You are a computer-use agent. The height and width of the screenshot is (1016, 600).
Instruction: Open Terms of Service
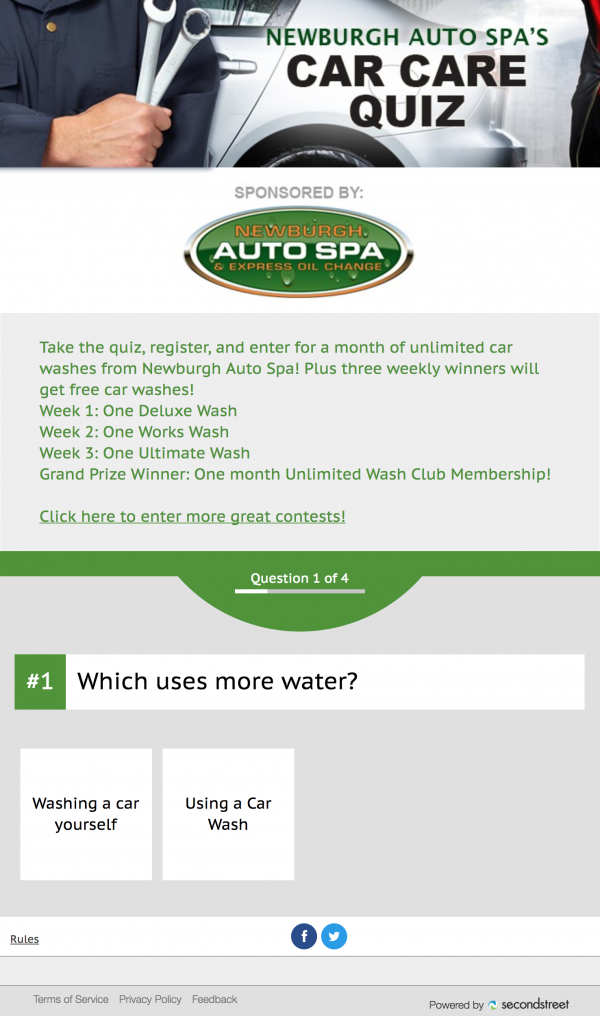click(x=71, y=999)
